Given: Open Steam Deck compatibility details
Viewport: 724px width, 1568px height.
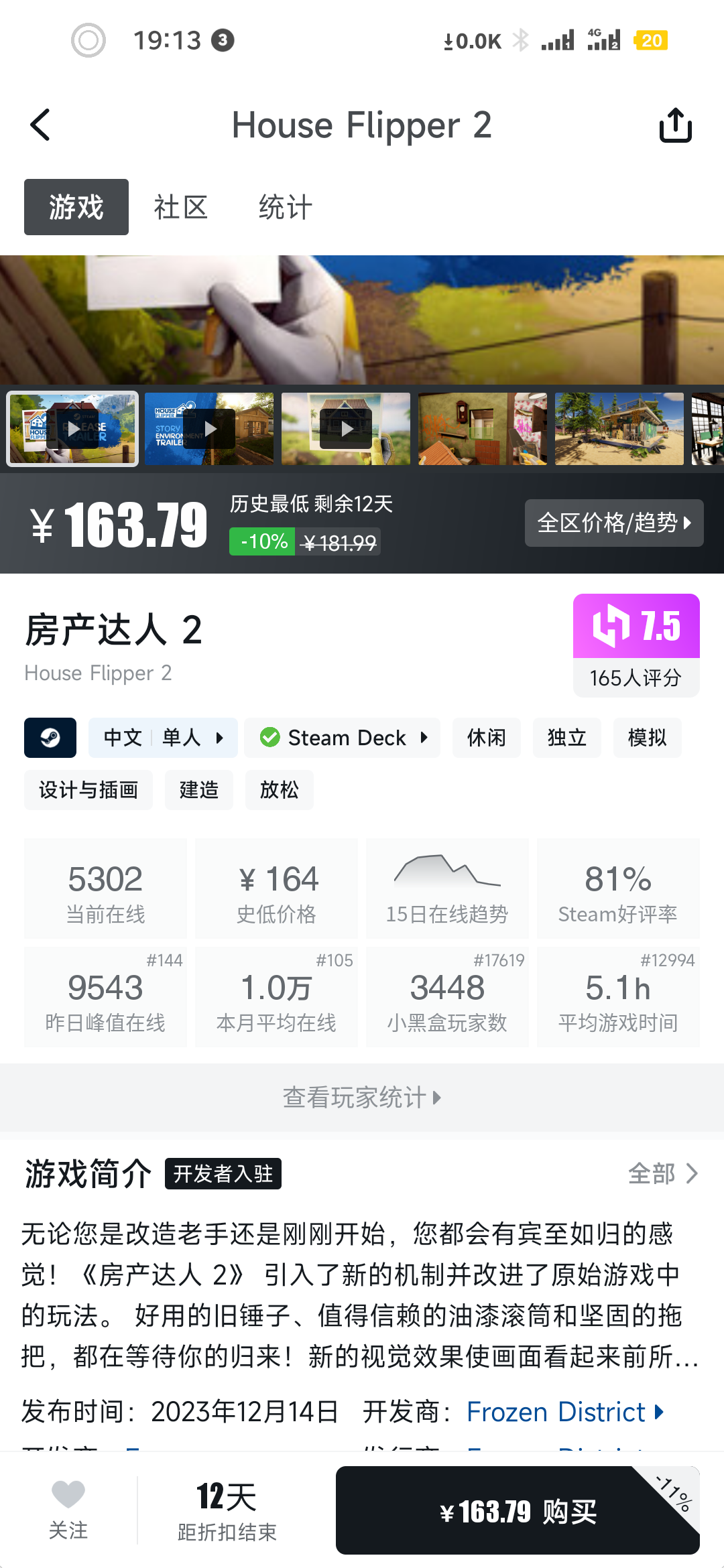Looking at the screenshot, I should tap(343, 738).
